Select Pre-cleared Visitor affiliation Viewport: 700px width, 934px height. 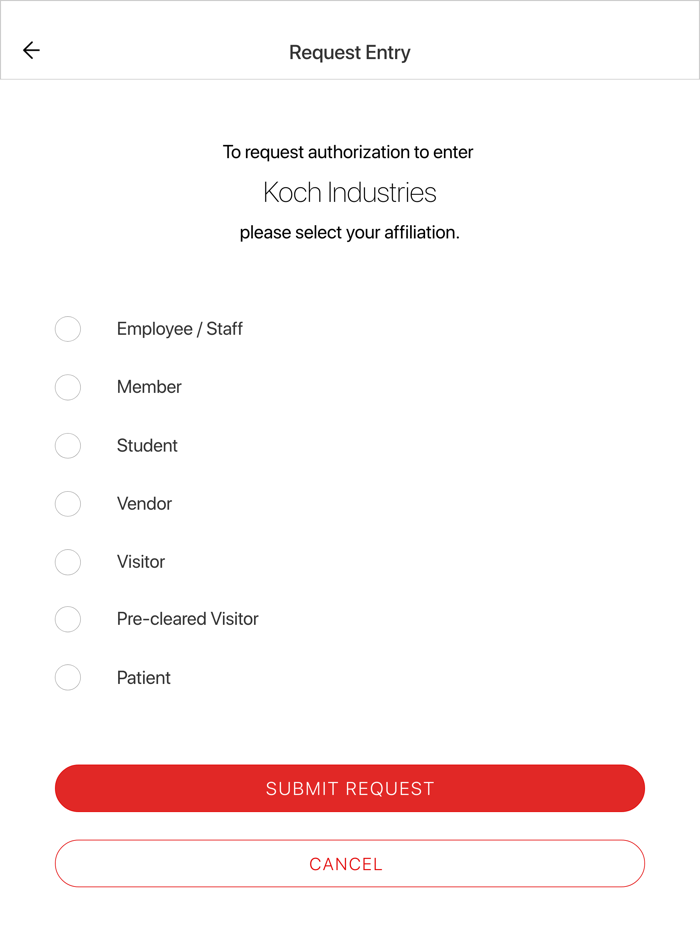68,619
